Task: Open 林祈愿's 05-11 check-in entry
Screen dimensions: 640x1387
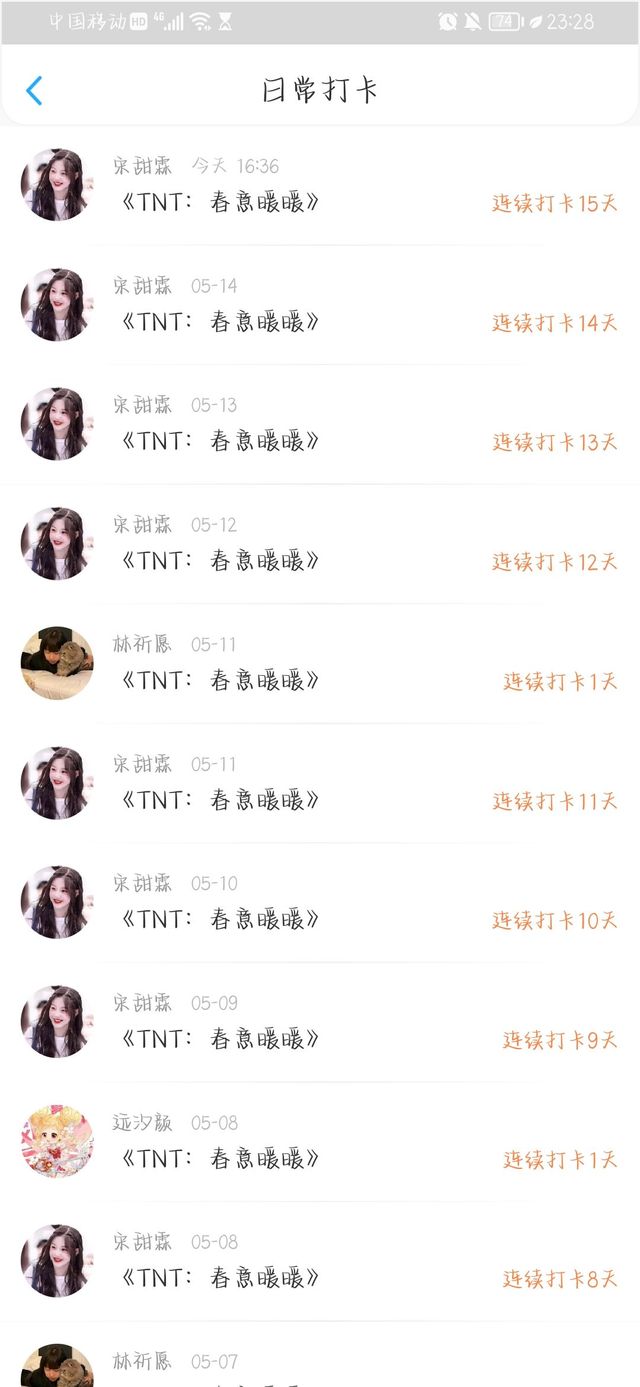Action: coord(320,664)
